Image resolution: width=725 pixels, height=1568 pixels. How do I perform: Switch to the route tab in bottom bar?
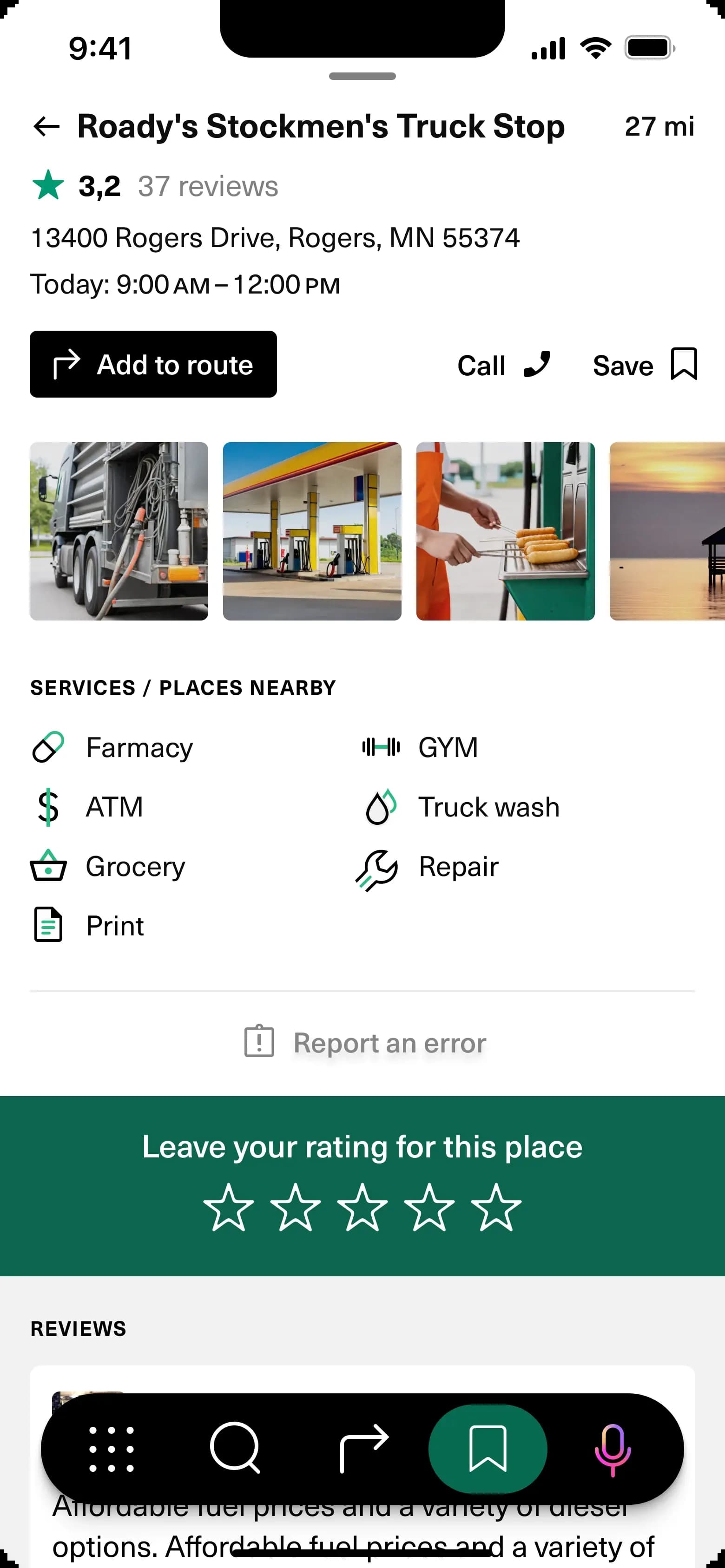(x=364, y=1449)
